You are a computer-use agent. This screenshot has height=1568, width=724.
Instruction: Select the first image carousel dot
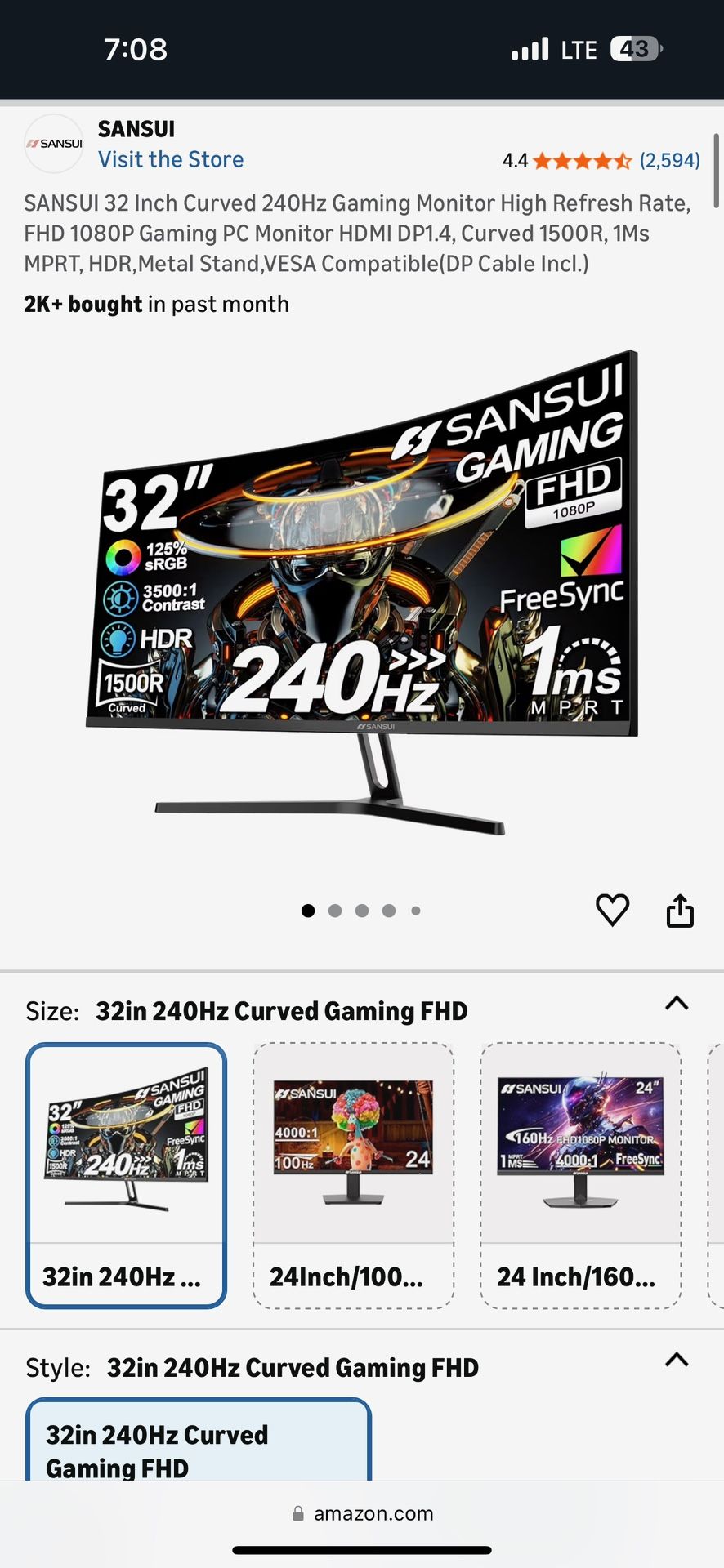point(308,911)
